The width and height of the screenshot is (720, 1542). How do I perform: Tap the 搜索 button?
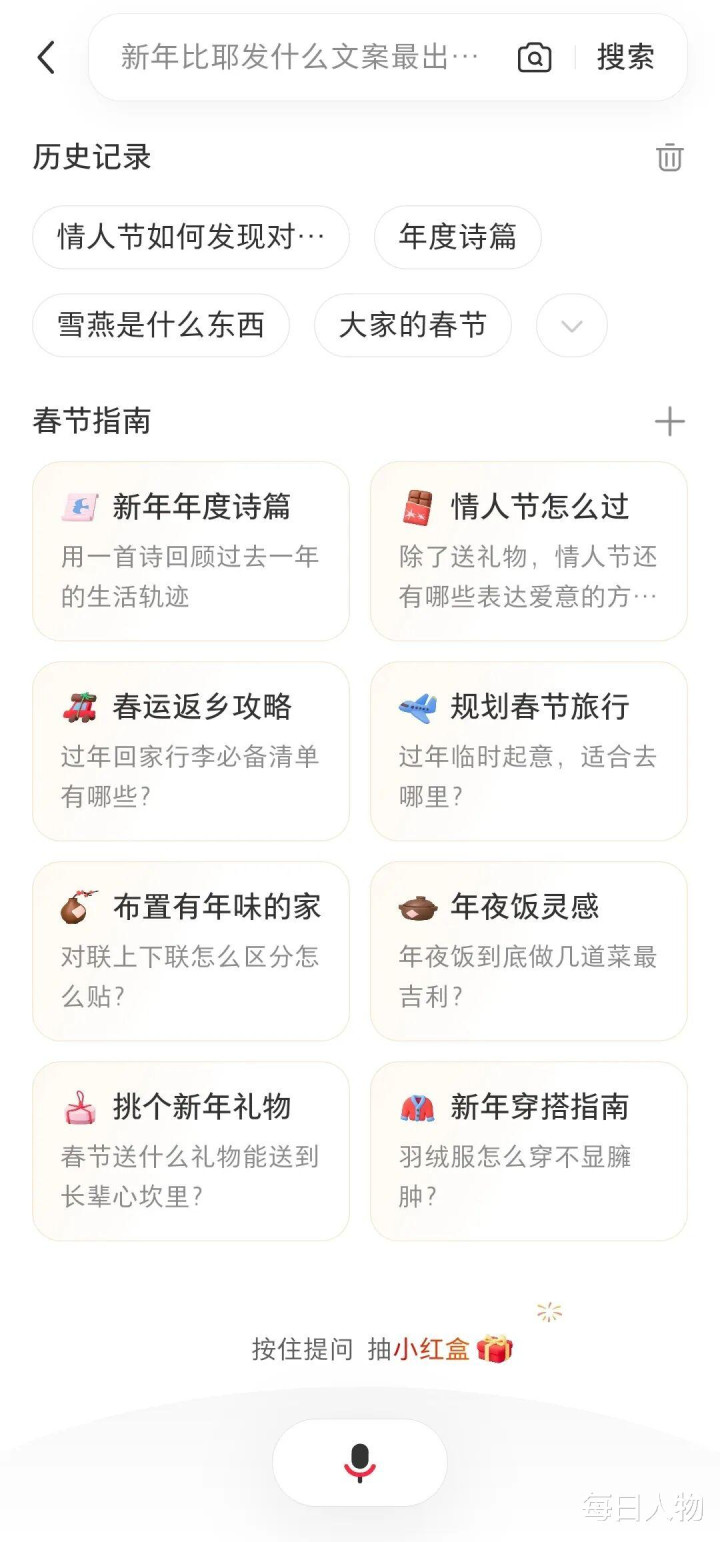(x=625, y=57)
